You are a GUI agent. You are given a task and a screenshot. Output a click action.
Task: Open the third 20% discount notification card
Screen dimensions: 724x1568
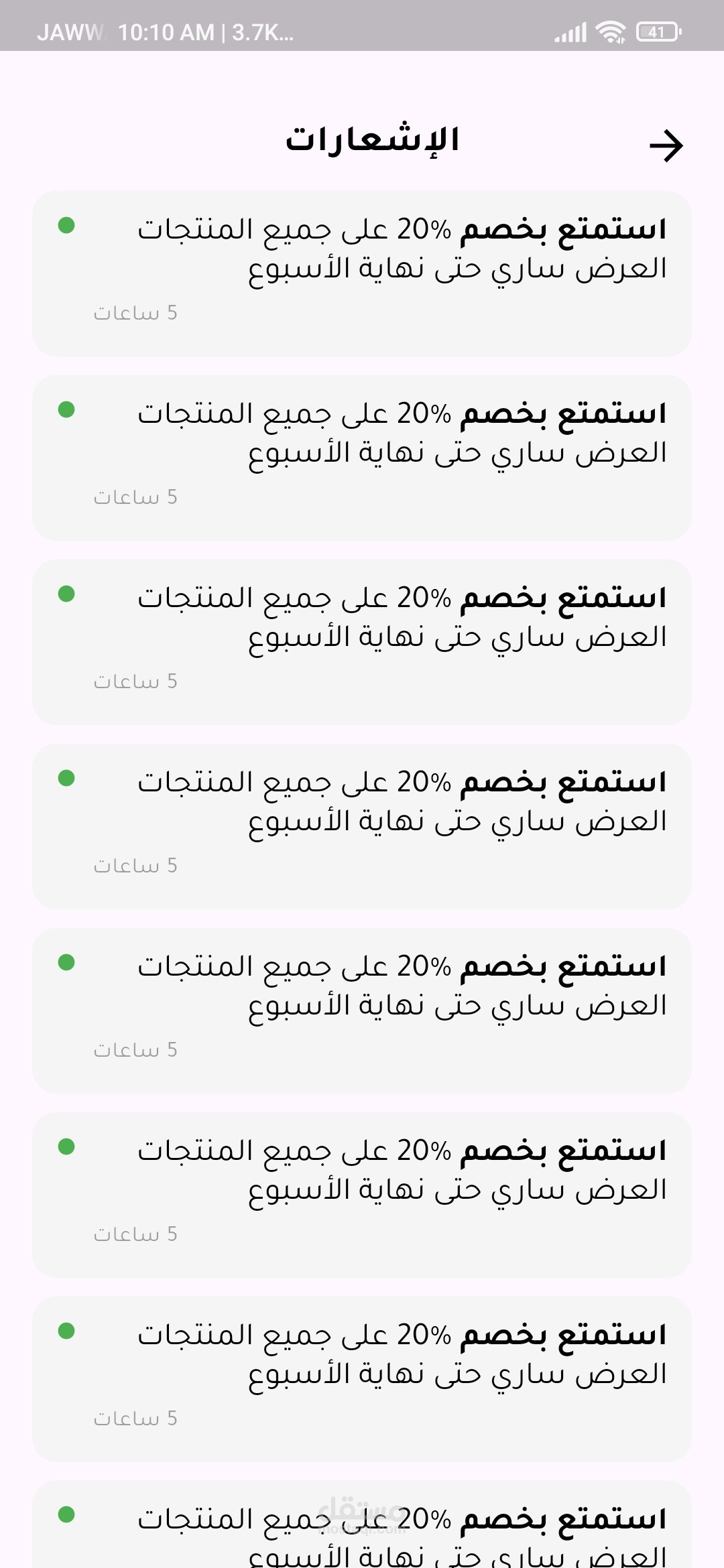(362, 642)
